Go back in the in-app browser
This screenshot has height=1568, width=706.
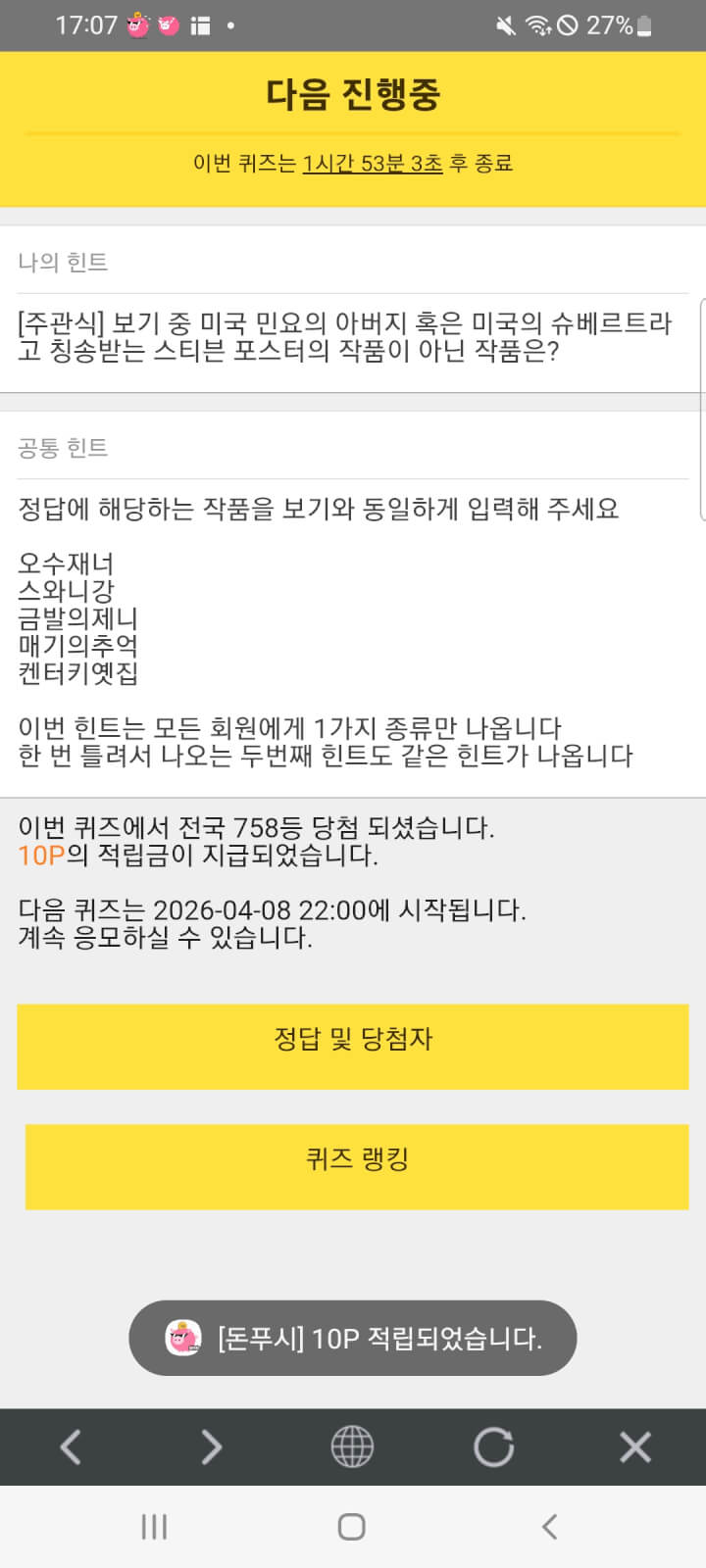71,1446
